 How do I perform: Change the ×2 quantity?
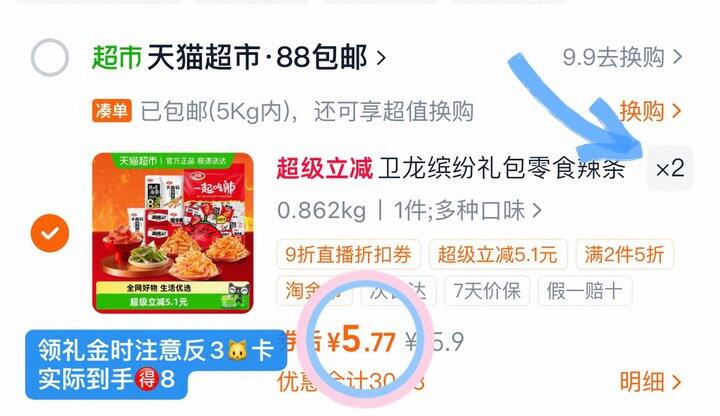click(669, 169)
